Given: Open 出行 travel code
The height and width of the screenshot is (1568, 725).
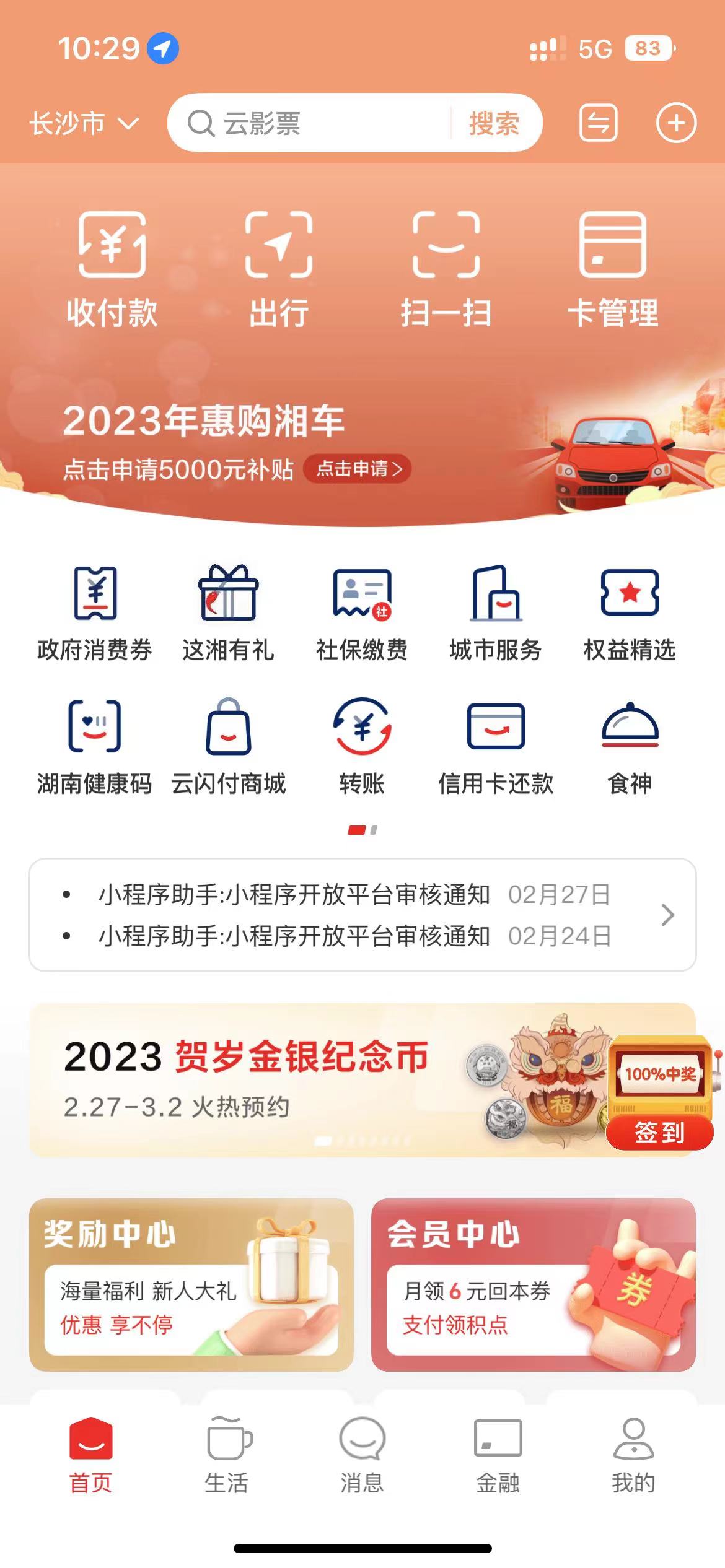Looking at the screenshot, I should (279, 269).
